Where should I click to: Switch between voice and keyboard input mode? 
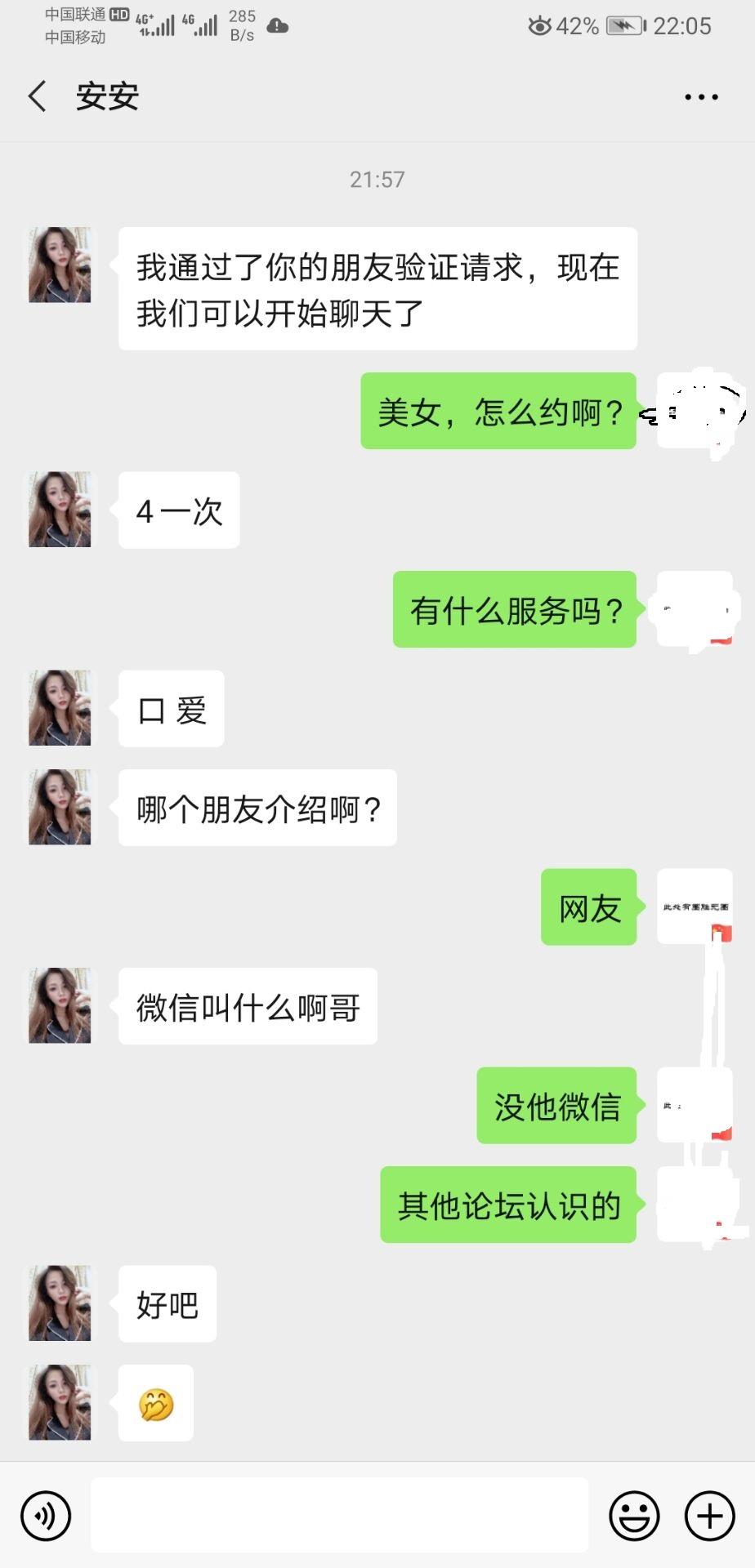(x=45, y=1515)
